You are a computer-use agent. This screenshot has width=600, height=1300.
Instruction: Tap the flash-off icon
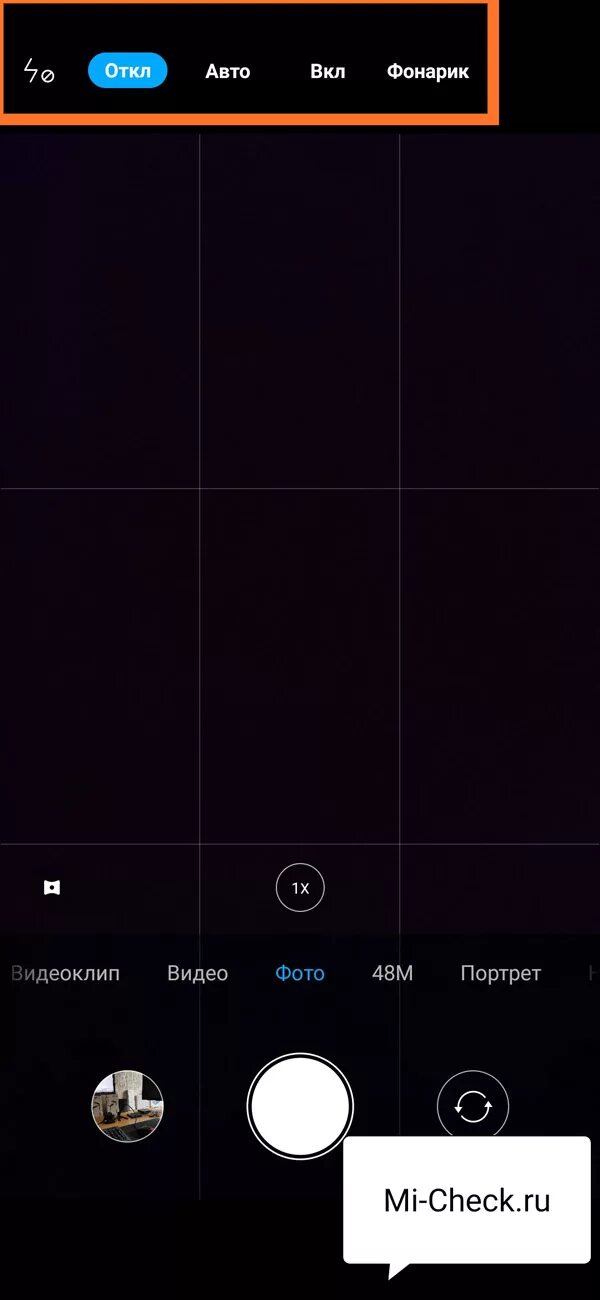39,72
